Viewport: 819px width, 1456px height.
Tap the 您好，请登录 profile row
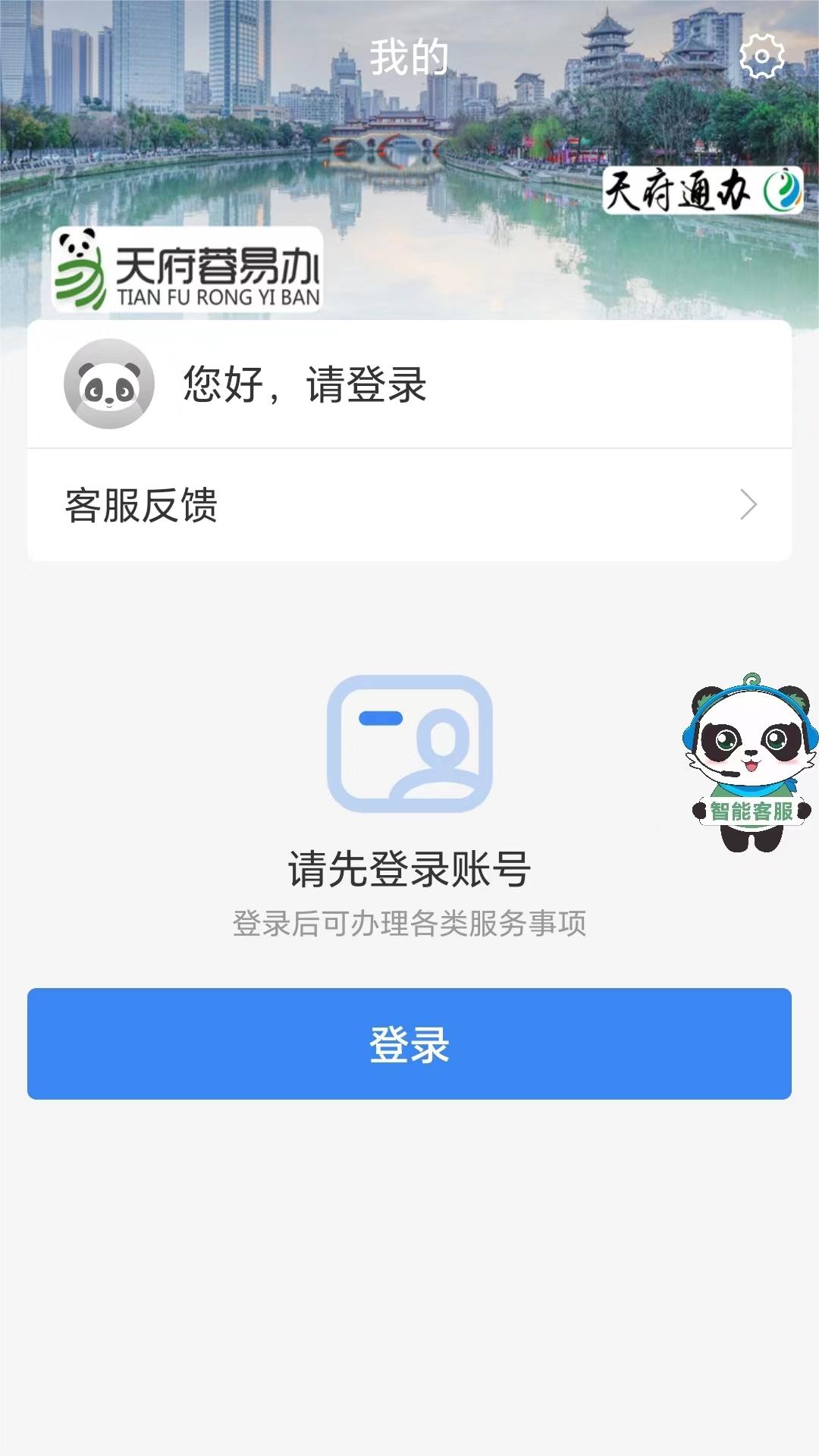click(x=409, y=384)
